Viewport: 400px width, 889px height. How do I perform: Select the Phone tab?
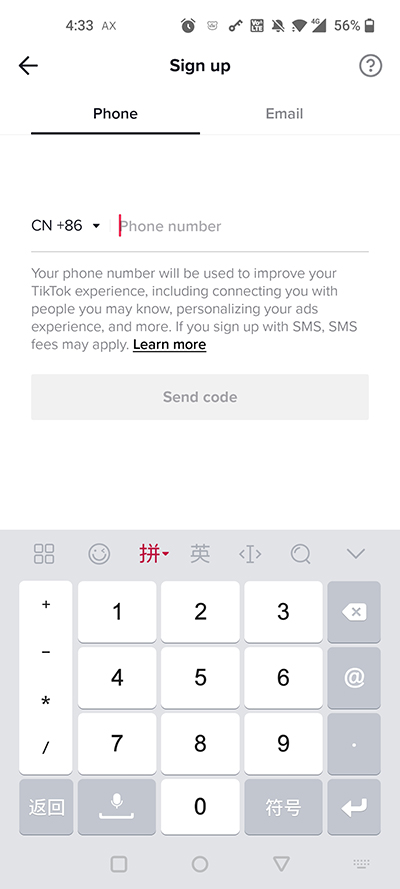[x=116, y=113]
